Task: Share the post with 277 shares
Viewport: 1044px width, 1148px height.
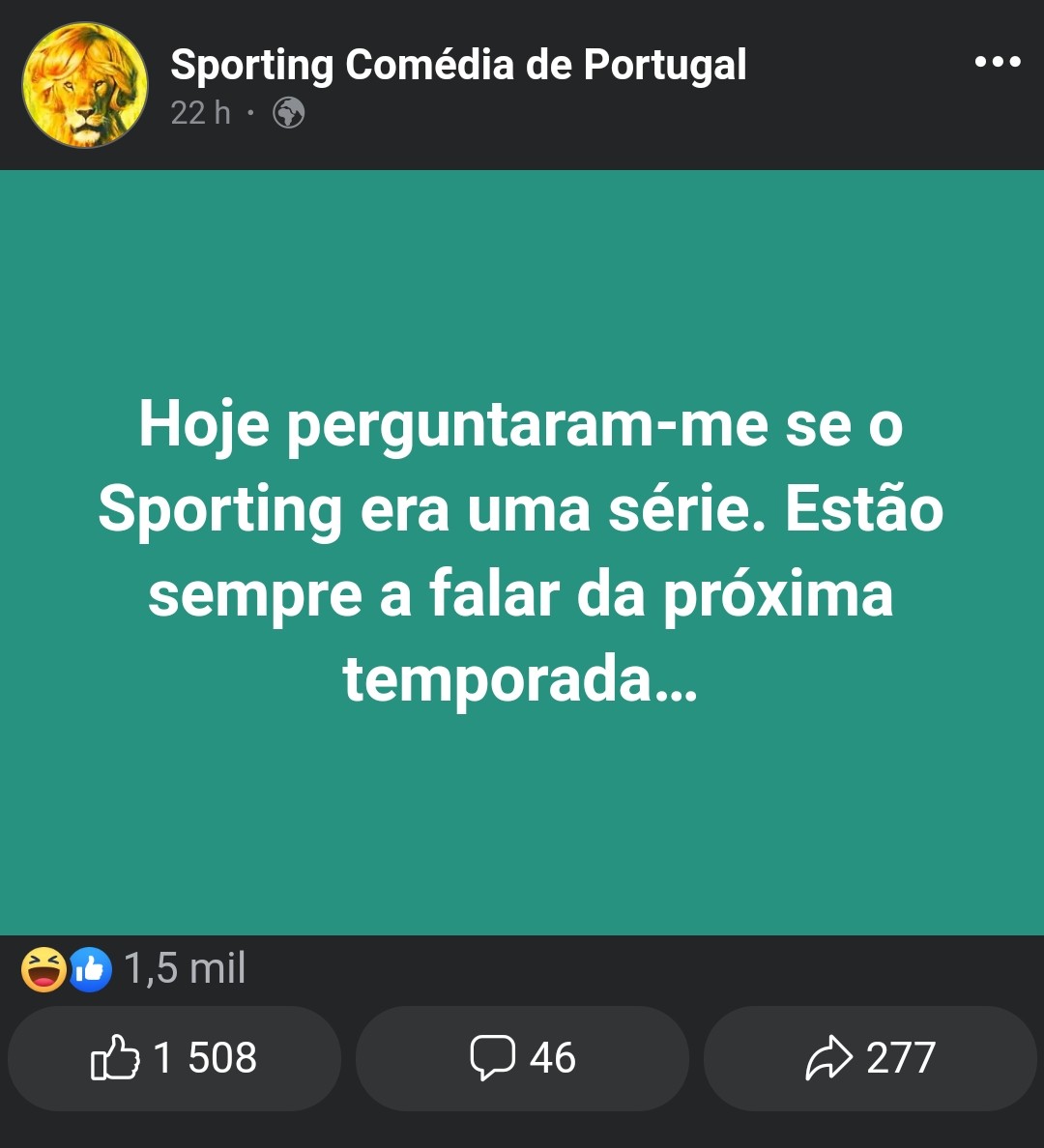Action: [870, 1058]
